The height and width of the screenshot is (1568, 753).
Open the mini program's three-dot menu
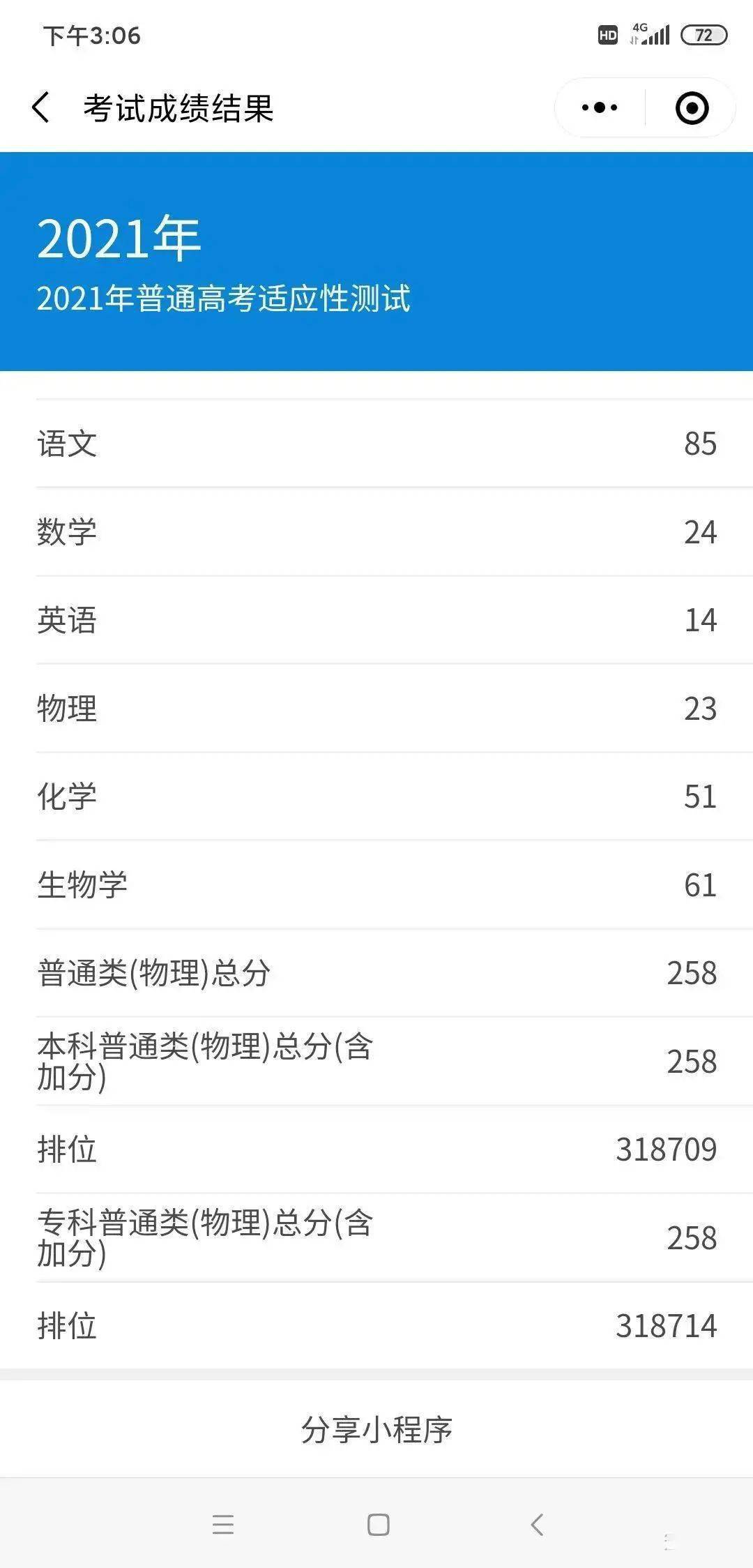point(600,108)
